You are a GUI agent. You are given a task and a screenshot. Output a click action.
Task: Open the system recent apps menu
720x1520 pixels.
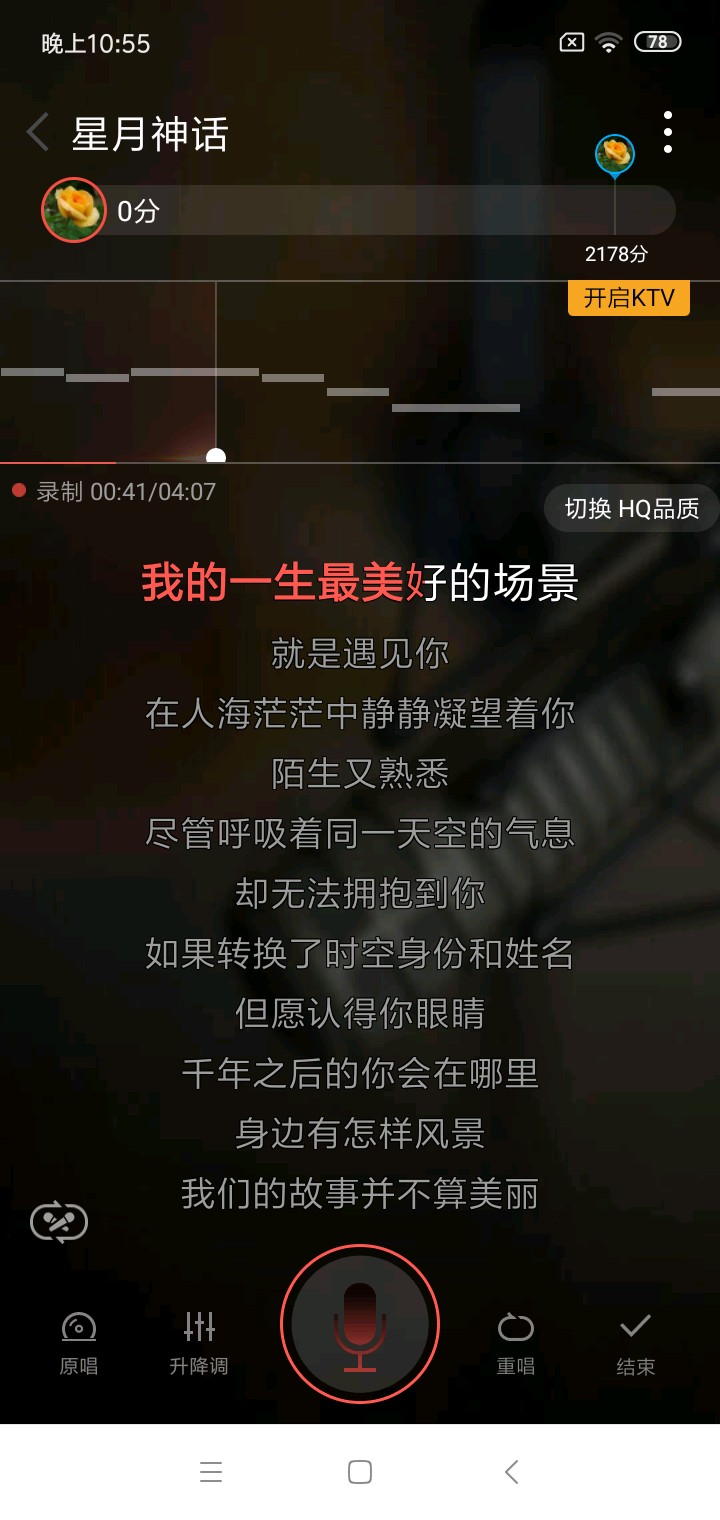coord(211,1472)
